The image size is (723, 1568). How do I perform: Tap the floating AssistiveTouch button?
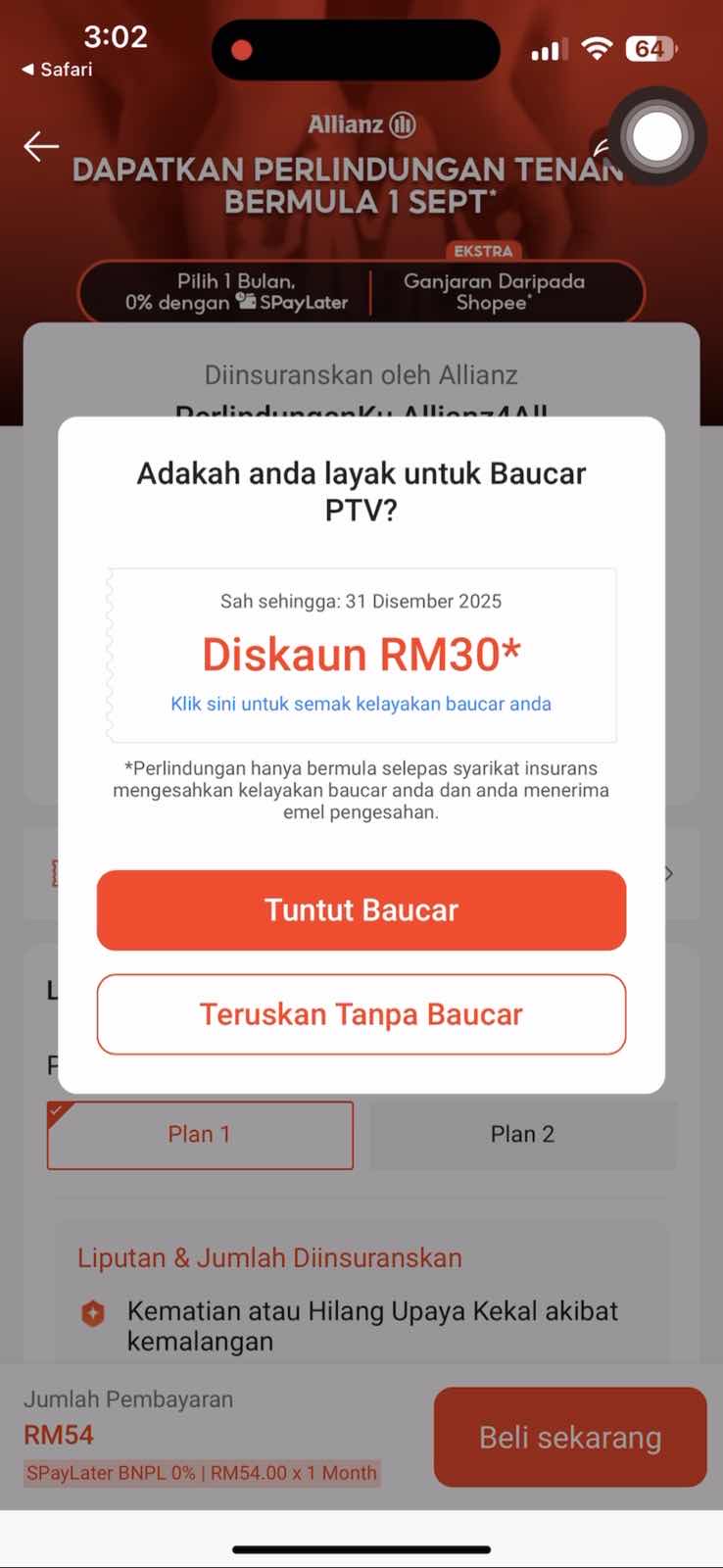[656, 136]
